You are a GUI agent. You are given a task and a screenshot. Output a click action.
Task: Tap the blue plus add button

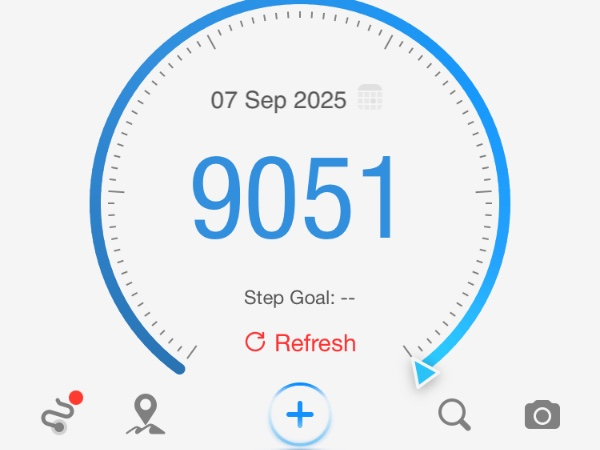coord(300,414)
